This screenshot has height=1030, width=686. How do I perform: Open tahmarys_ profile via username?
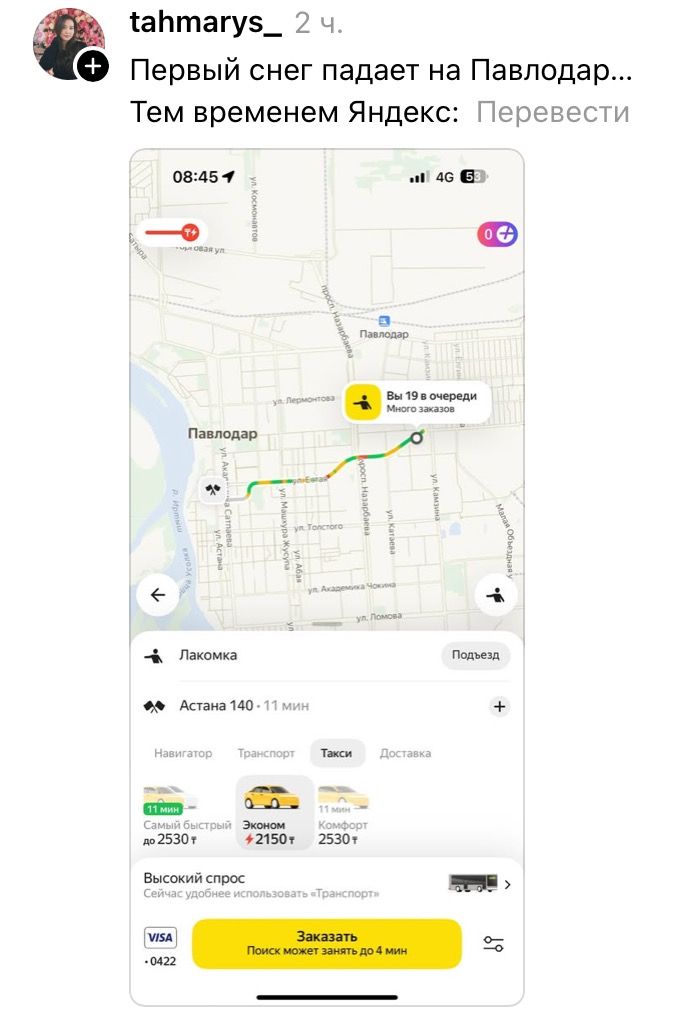206,23
